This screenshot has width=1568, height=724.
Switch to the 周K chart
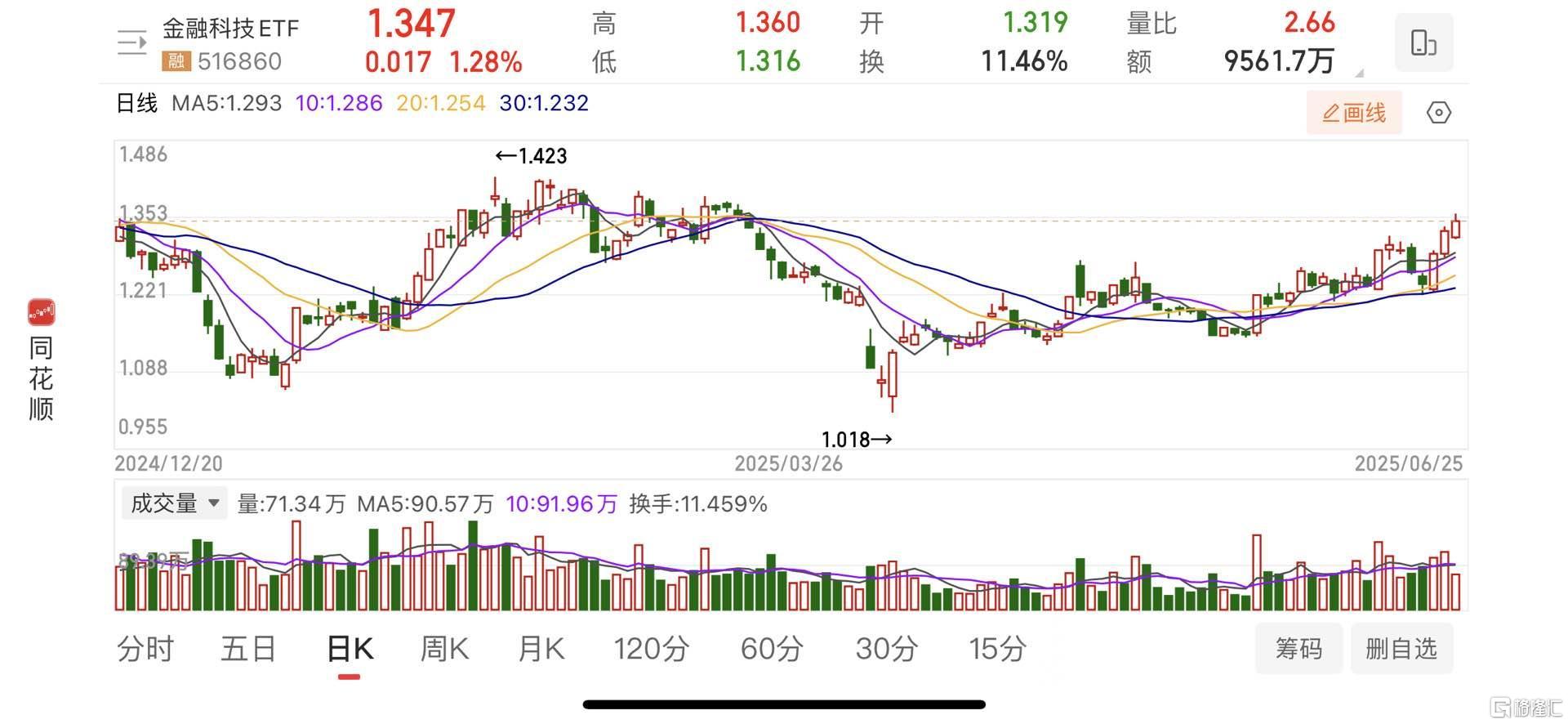pos(443,649)
